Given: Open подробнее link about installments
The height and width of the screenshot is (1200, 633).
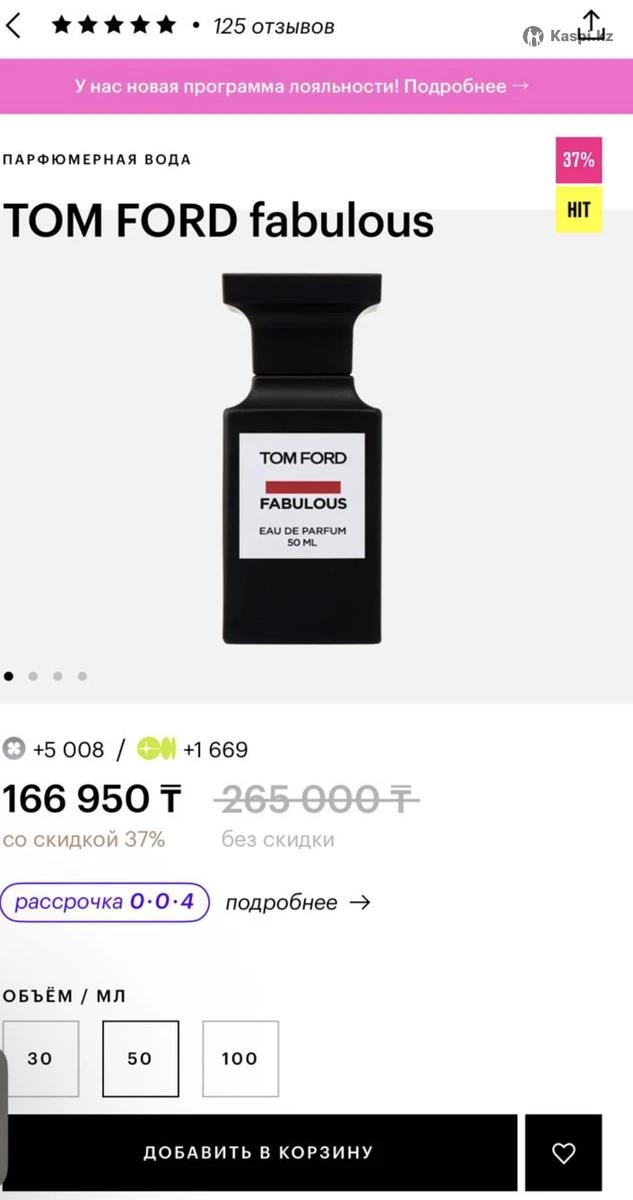Looking at the screenshot, I should pyautogui.click(x=297, y=903).
